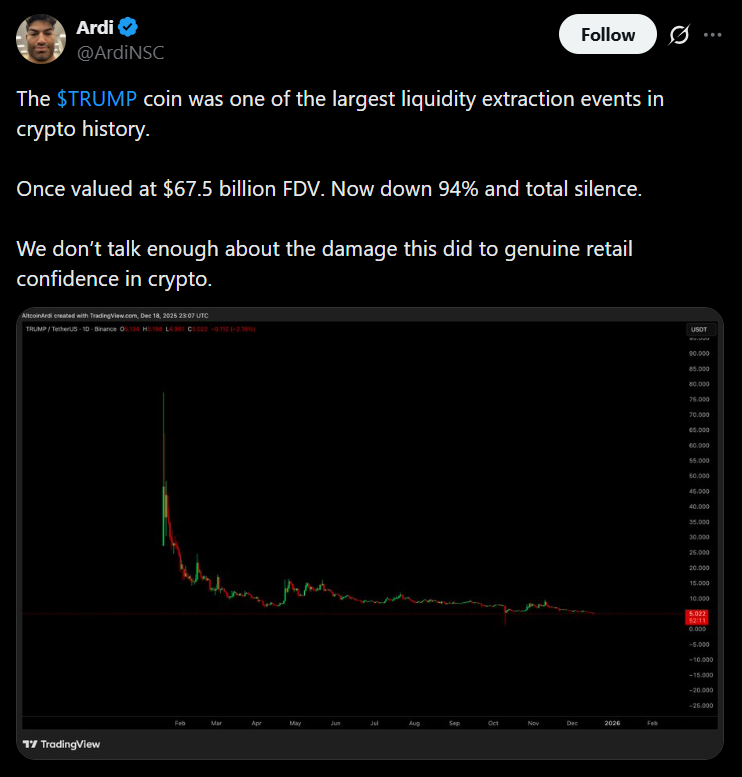Open the post's overflow menu

(712, 35)
